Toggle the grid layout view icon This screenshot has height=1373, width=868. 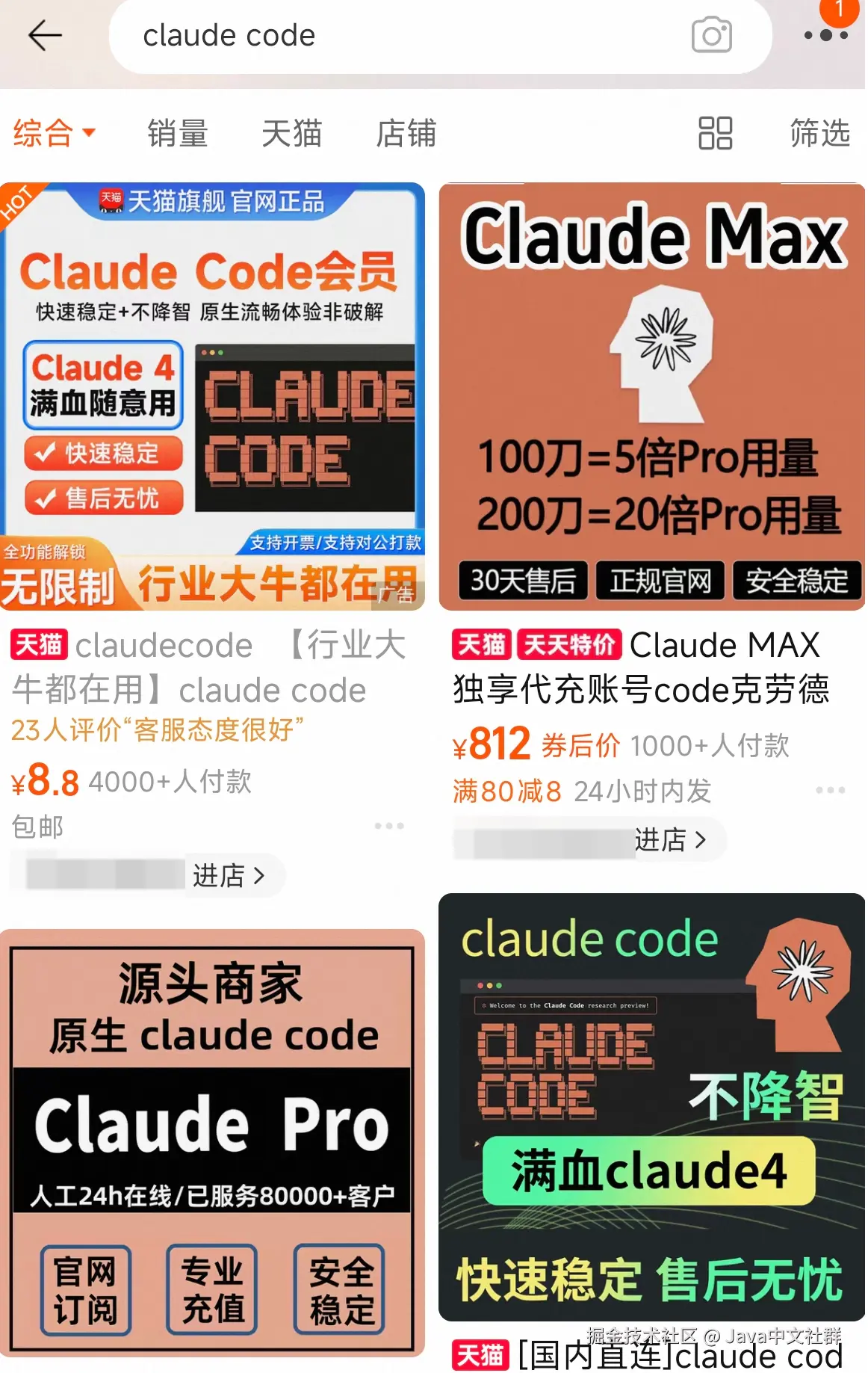pyautogui.click(x=715, y=134)
